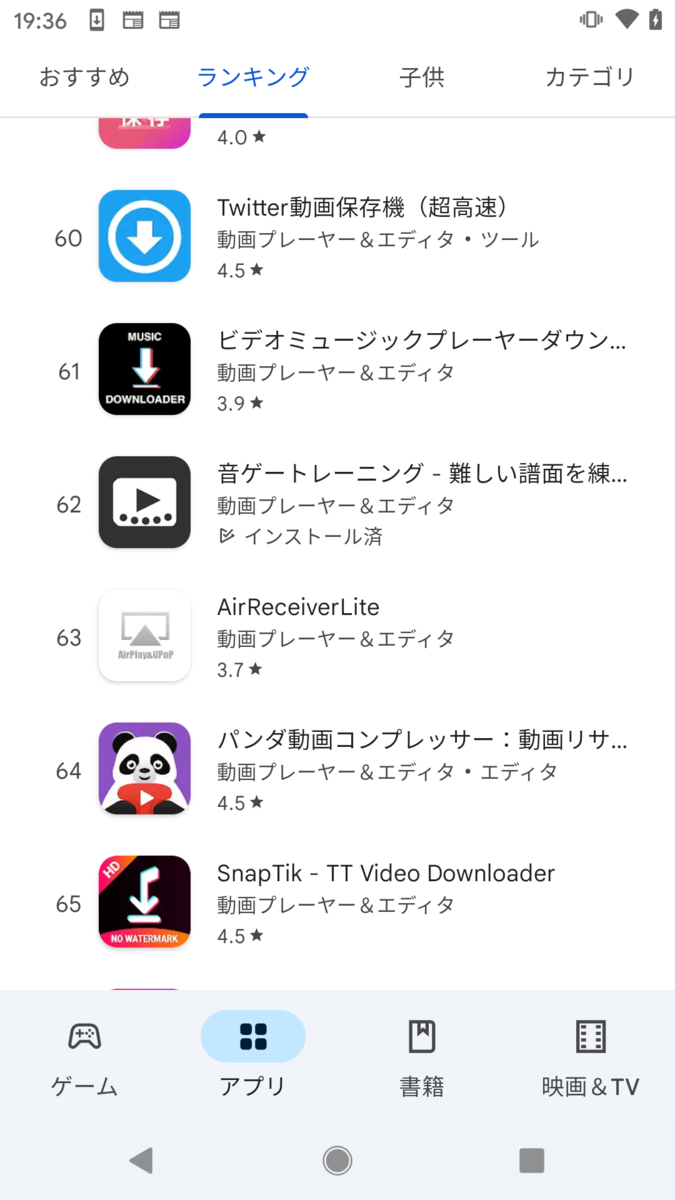Open the AirReceiverLite app page
The width and height of the screenshot is (675, 1200).
(337, 637)
